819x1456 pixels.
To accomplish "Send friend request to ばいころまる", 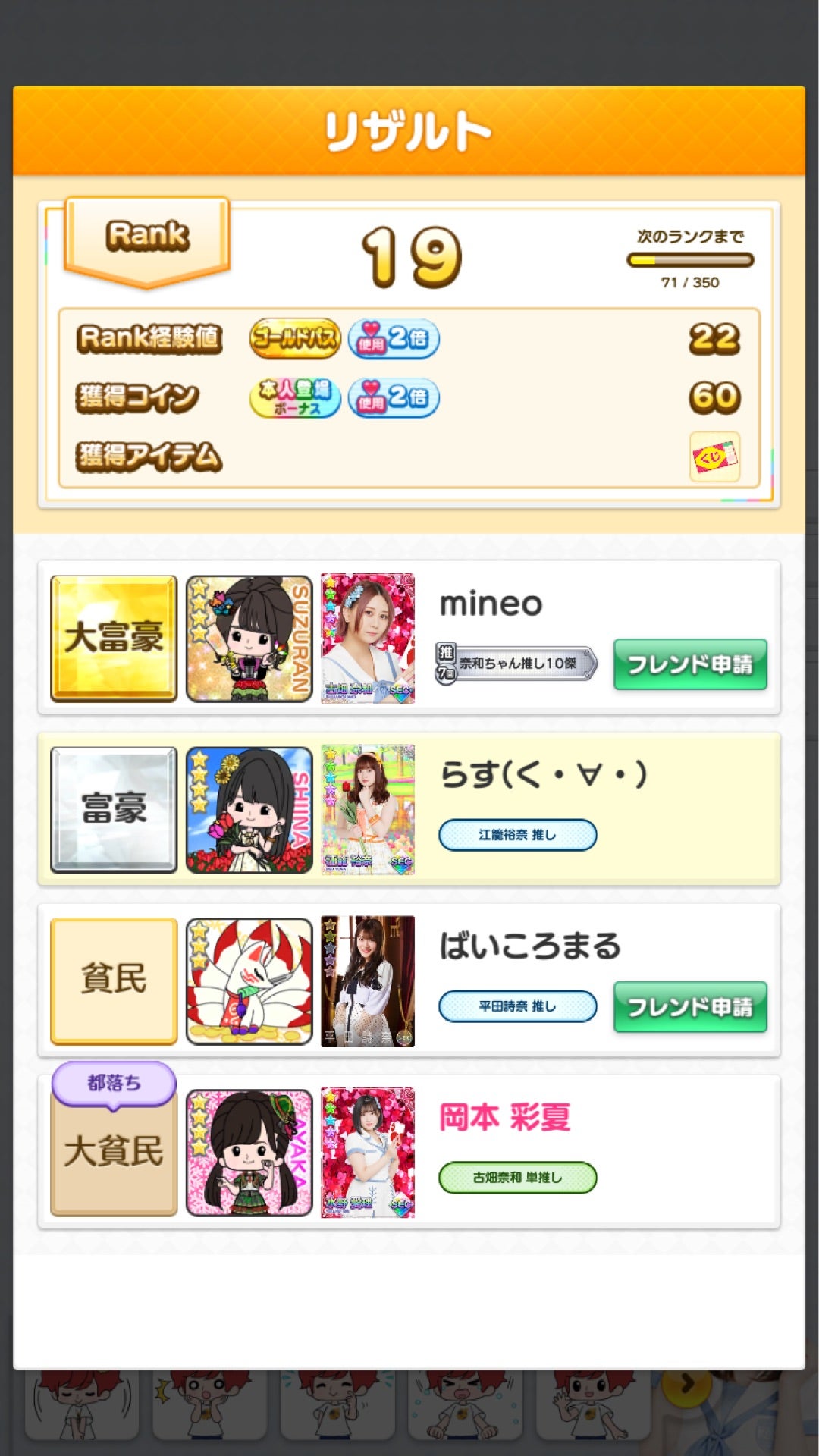I will 689,1007.
